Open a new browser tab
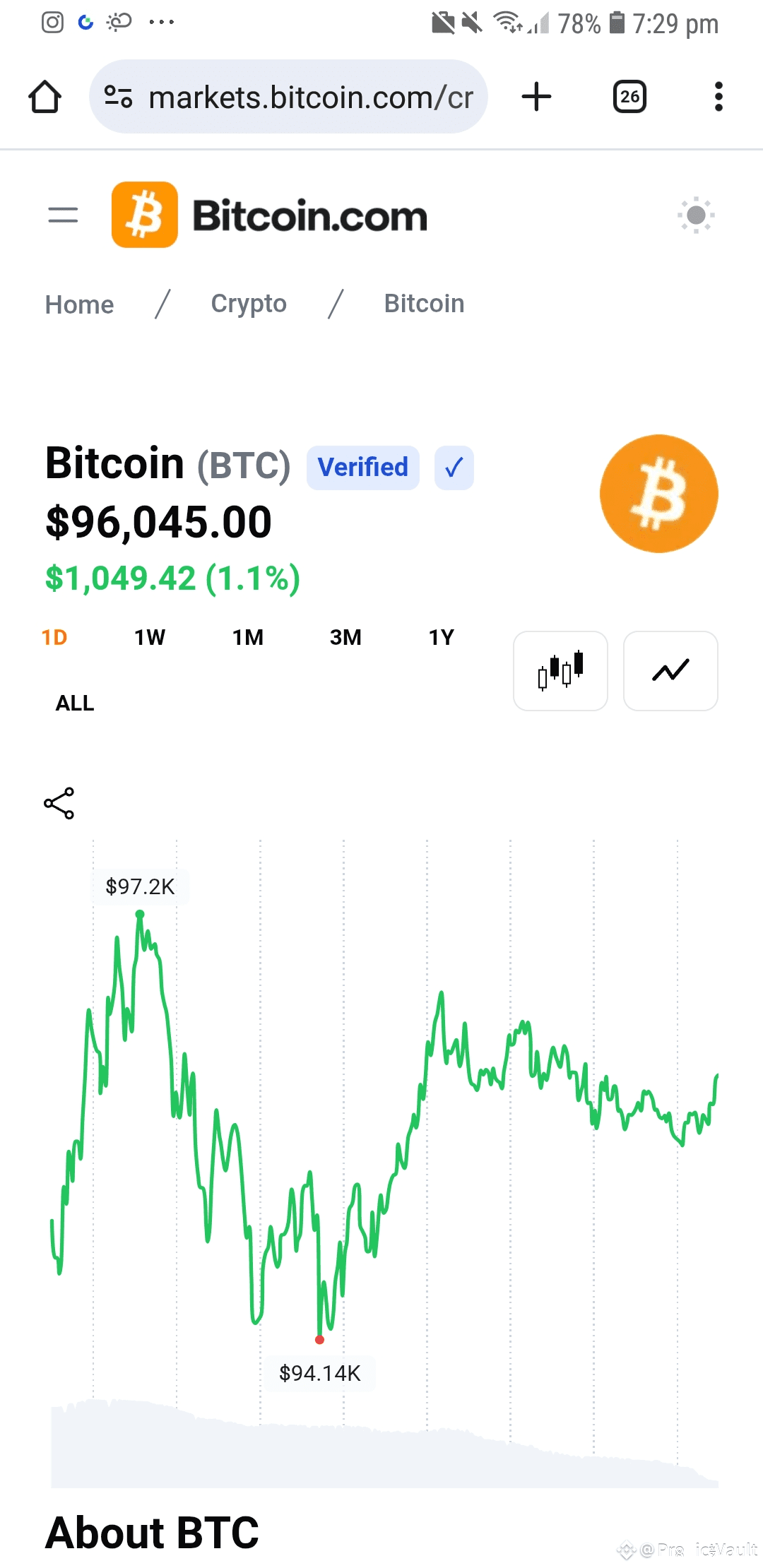This screenshot has height=1568, width=763. pos(536,97)
